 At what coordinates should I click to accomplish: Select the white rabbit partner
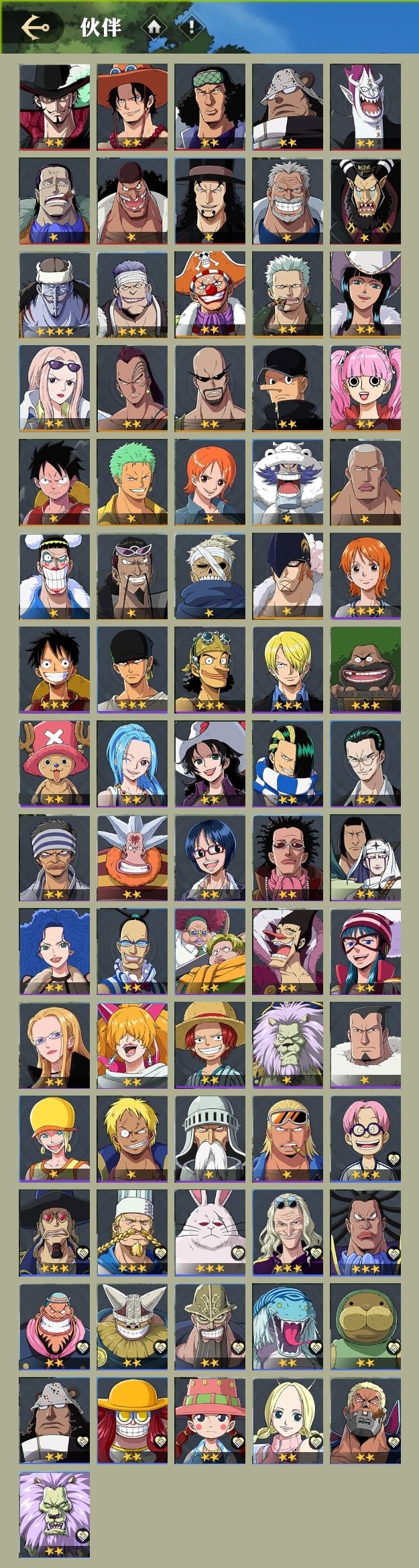[210, 1232]
